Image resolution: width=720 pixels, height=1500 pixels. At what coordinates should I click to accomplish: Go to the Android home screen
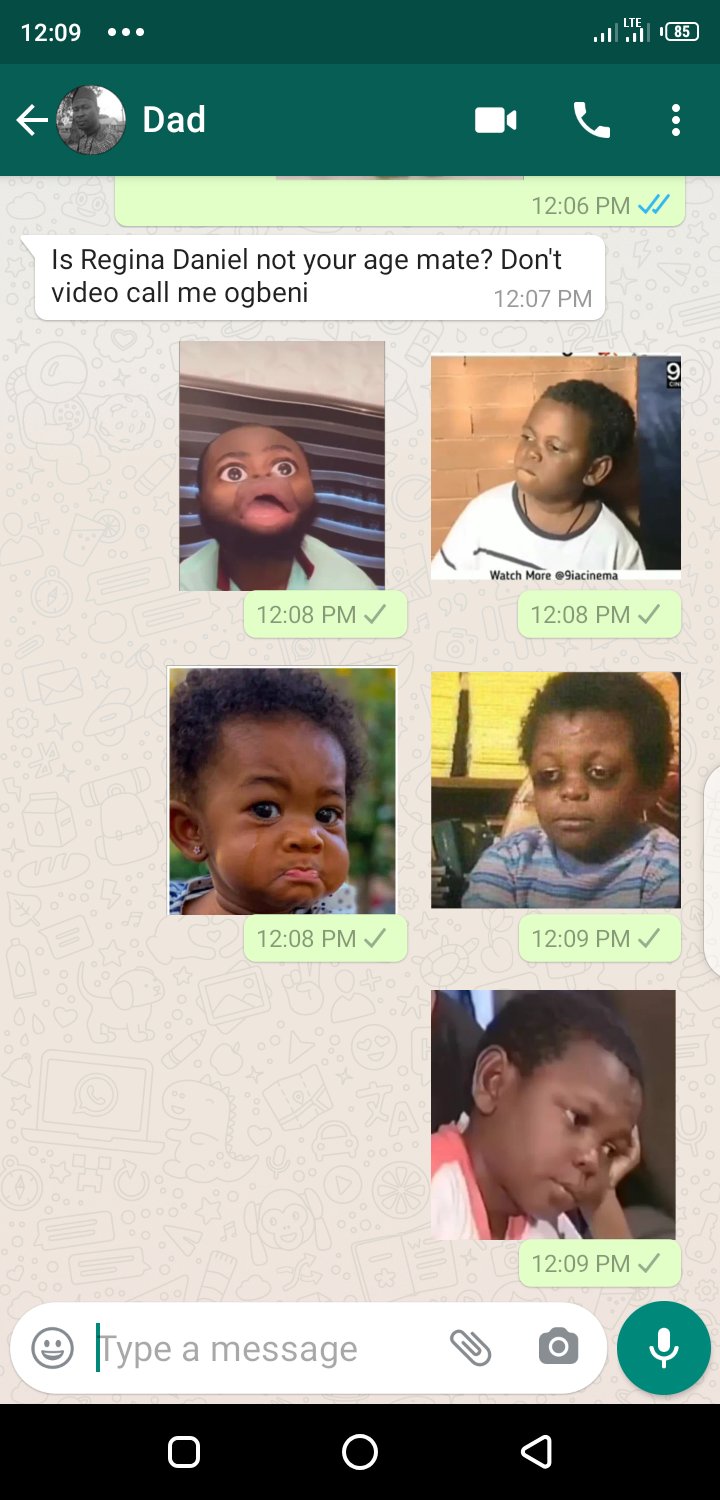(360, 1451)
